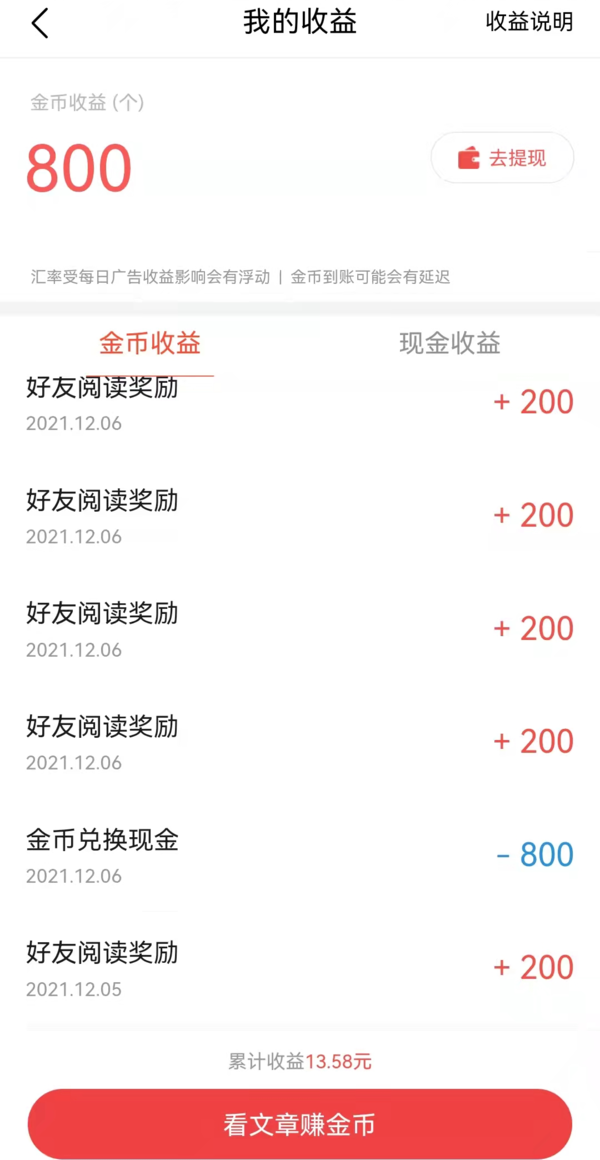The width and height of the screenshot is (600, 1160).
Task: Go back using the top-left arrow
Action: (40, 24)
